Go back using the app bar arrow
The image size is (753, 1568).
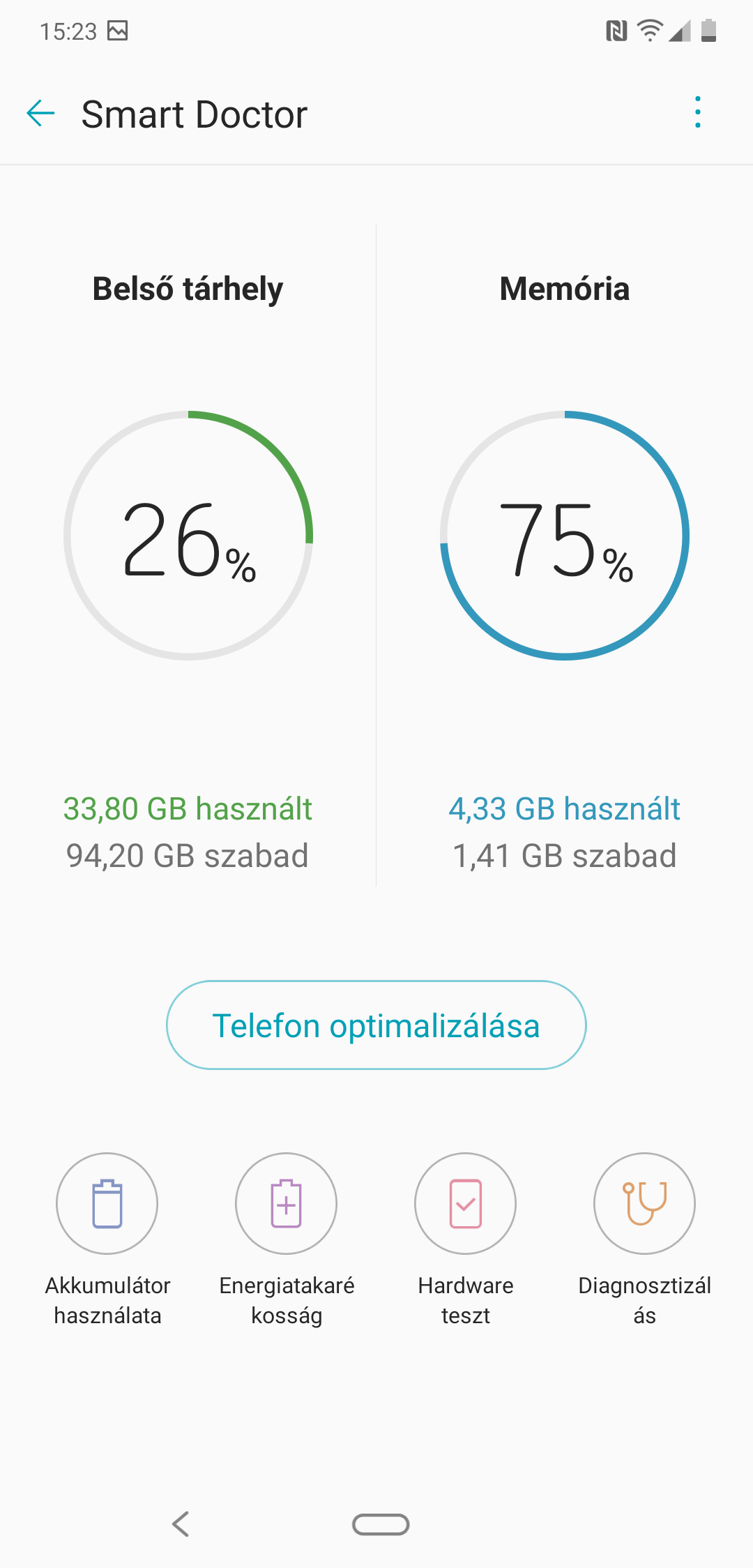coord(40,113)
